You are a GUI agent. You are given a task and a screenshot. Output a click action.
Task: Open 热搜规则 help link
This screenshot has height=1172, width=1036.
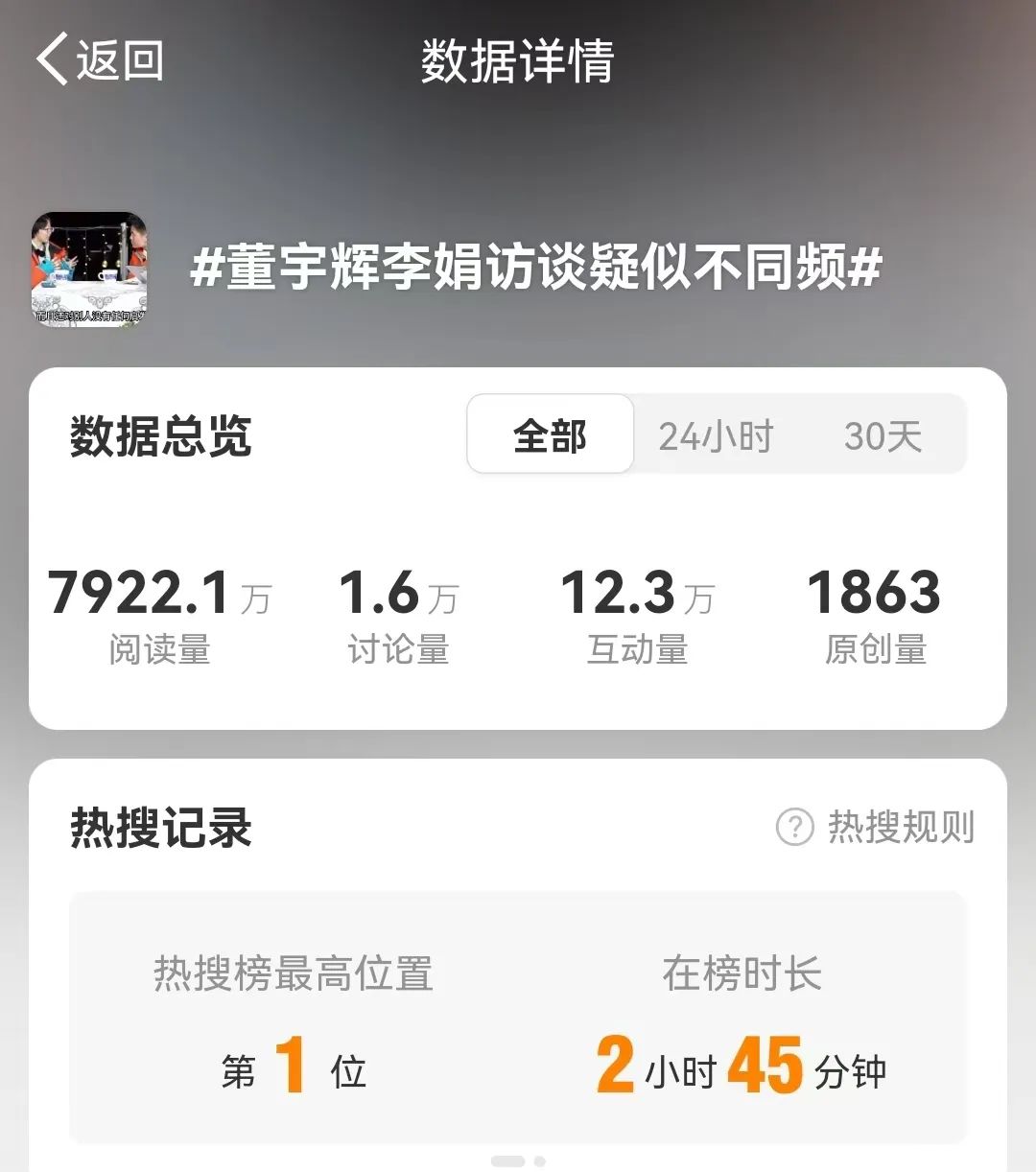click(x=876, y=827)
